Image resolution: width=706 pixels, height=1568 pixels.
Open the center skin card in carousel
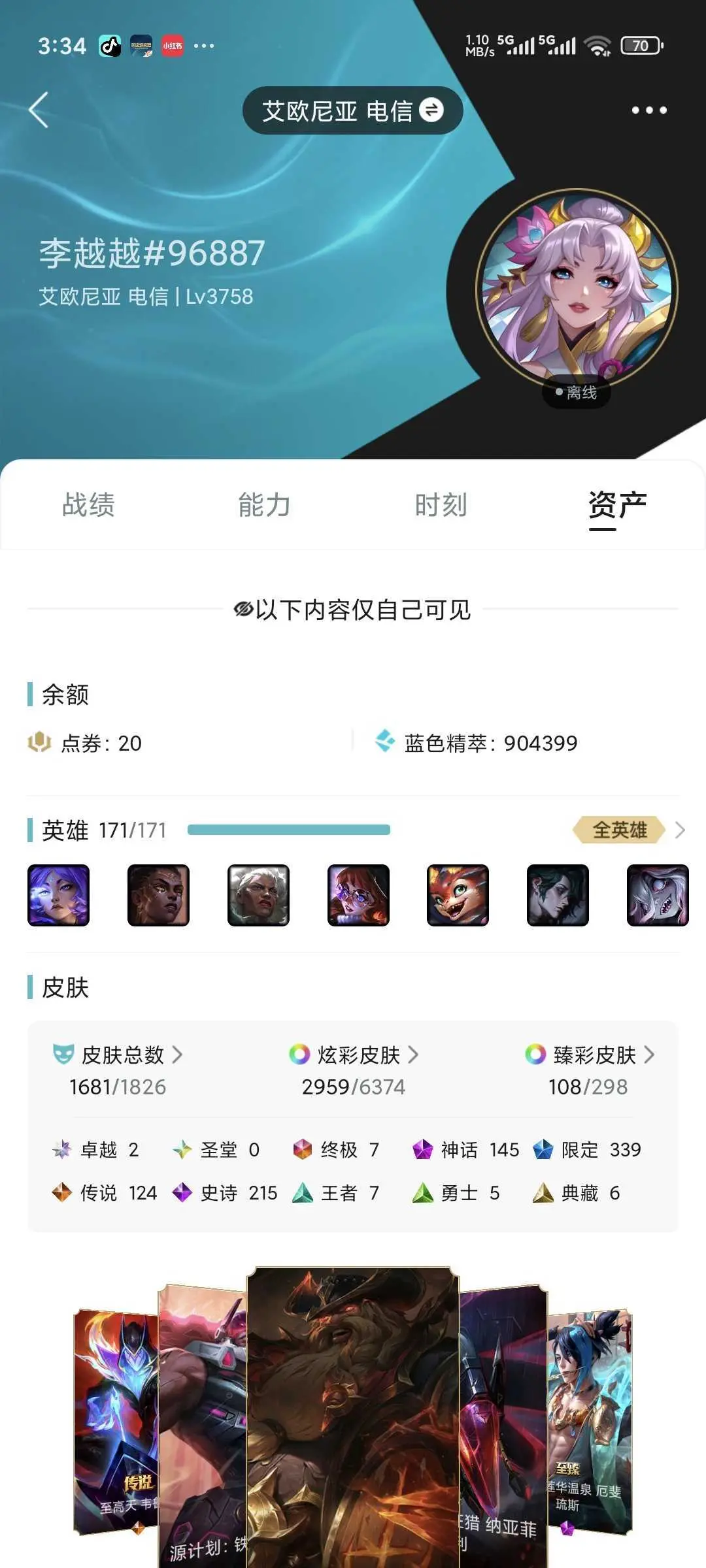tap(353, 1417)
